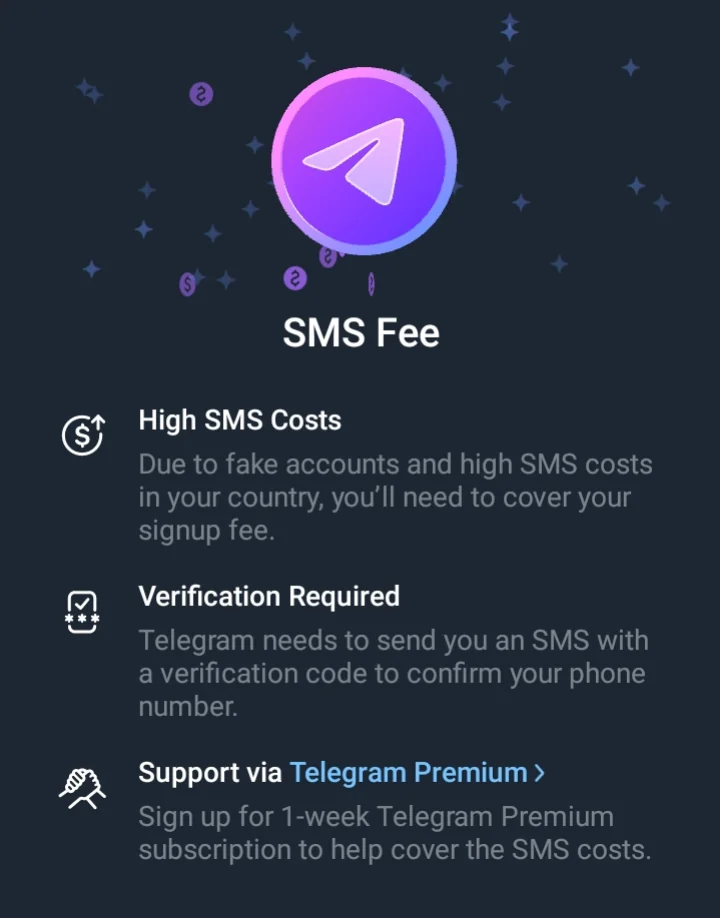Screen dimensions: 720x918
Task: Expand the High SMS Costs section
Action: pos(240,421)
